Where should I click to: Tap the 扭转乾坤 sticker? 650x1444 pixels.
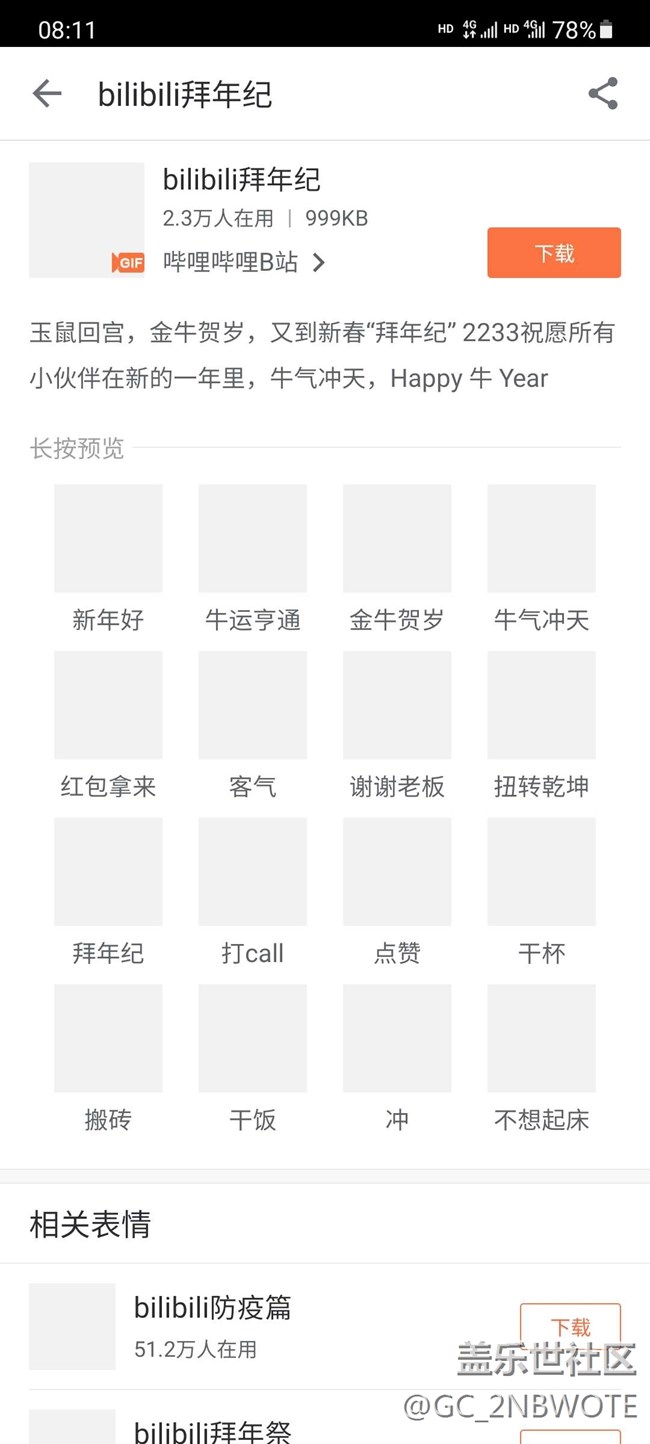coord(541,705)
